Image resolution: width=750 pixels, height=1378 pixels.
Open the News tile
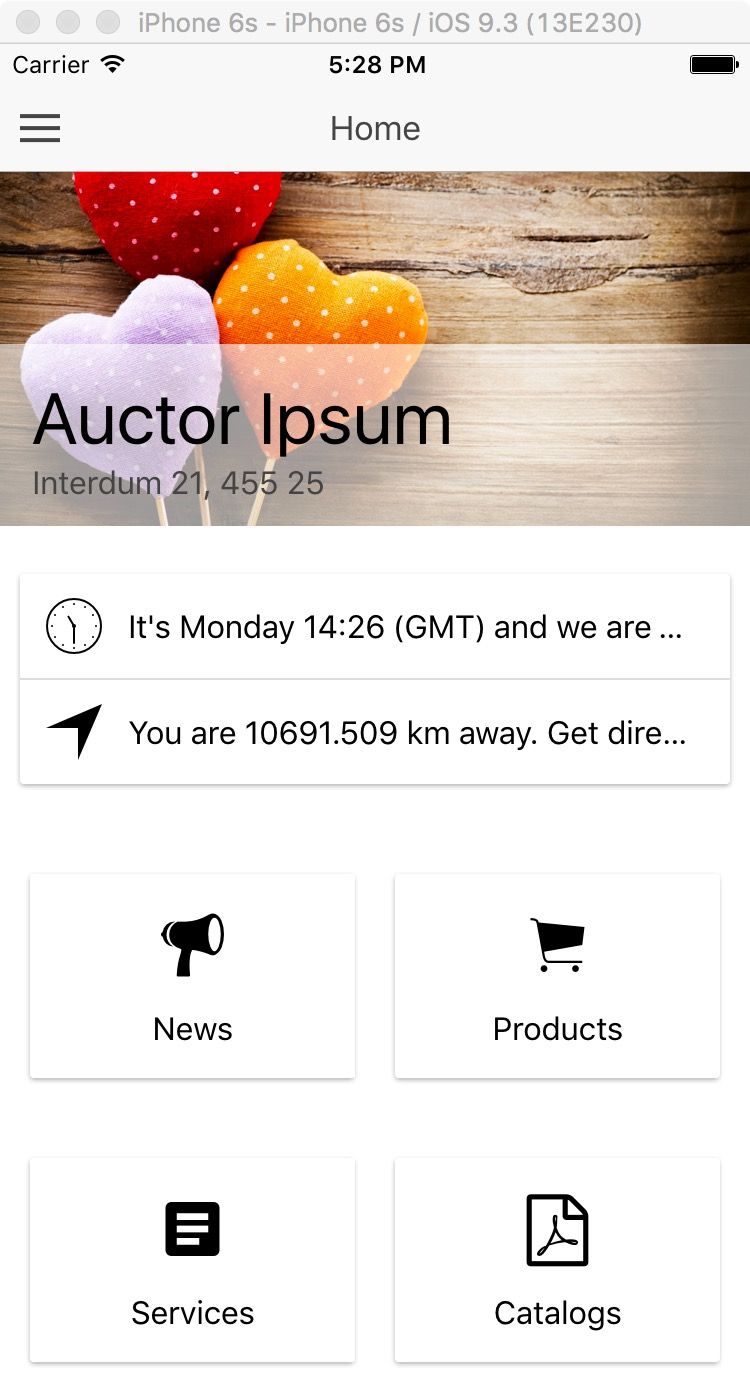193,976
